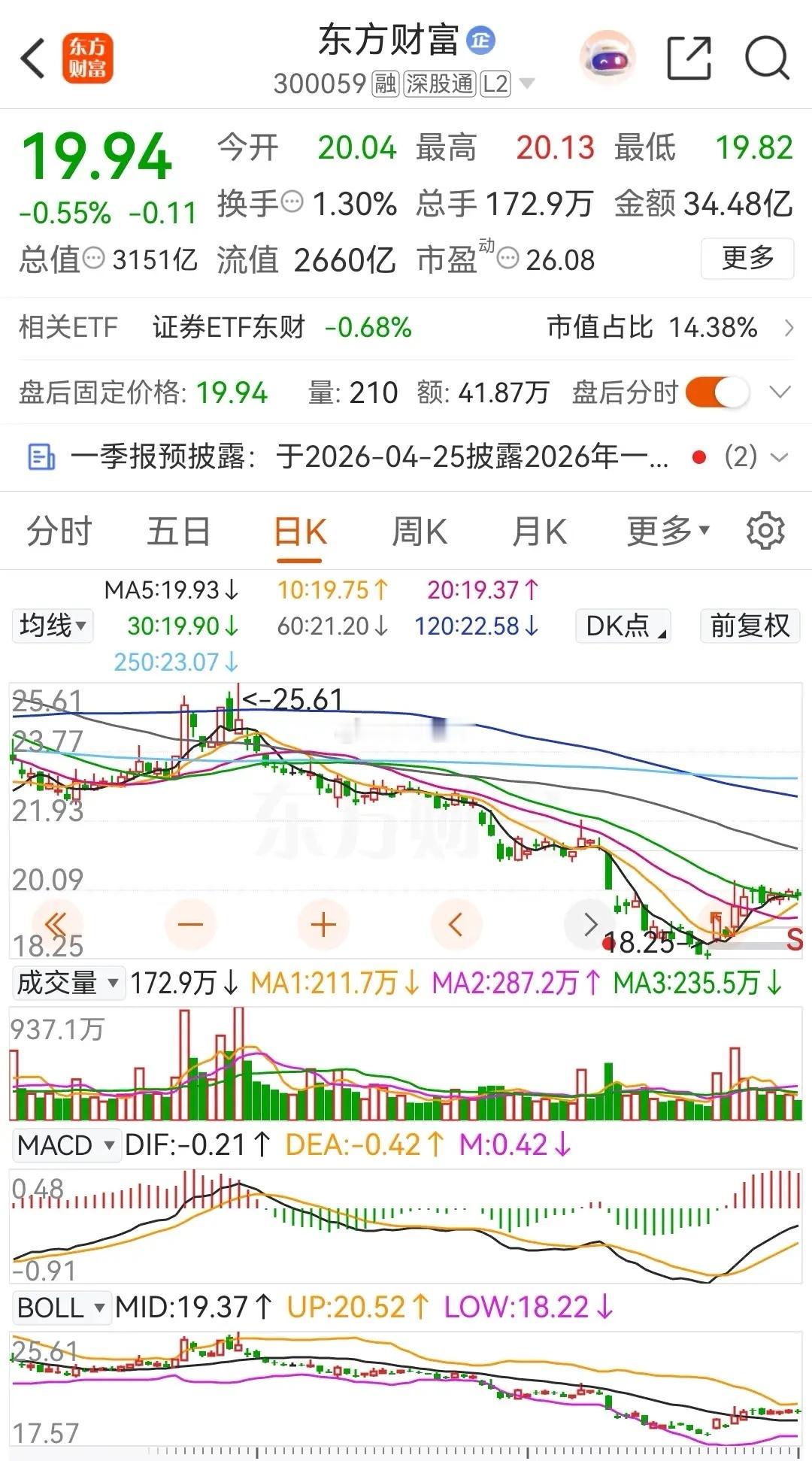812x1461 pixels.
Task: Tap the DK点 button
Action: pyautogui.click(x=623, y=626)
